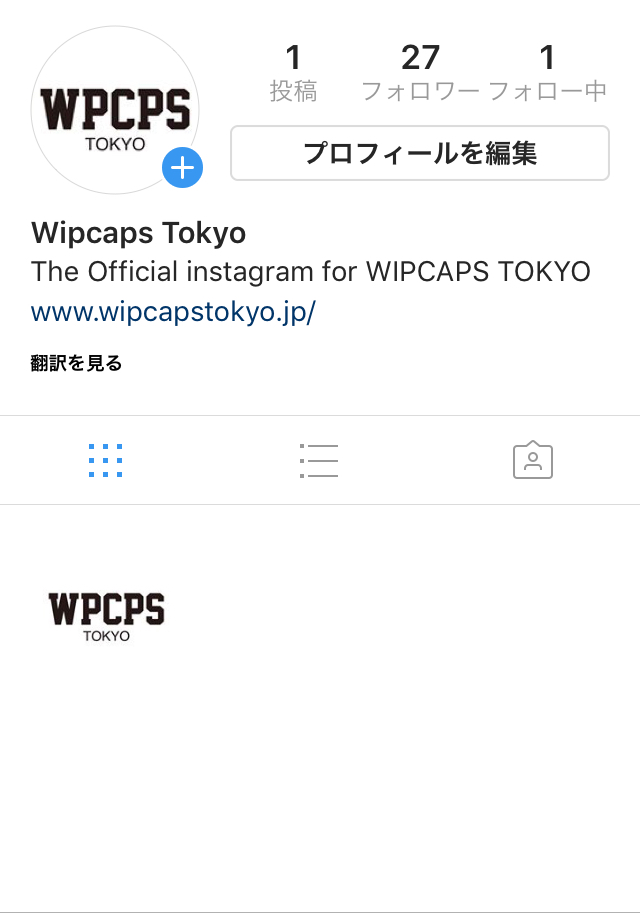Open the tagged photos tab
Screen dimensions: 640x913
coord(533,460)
